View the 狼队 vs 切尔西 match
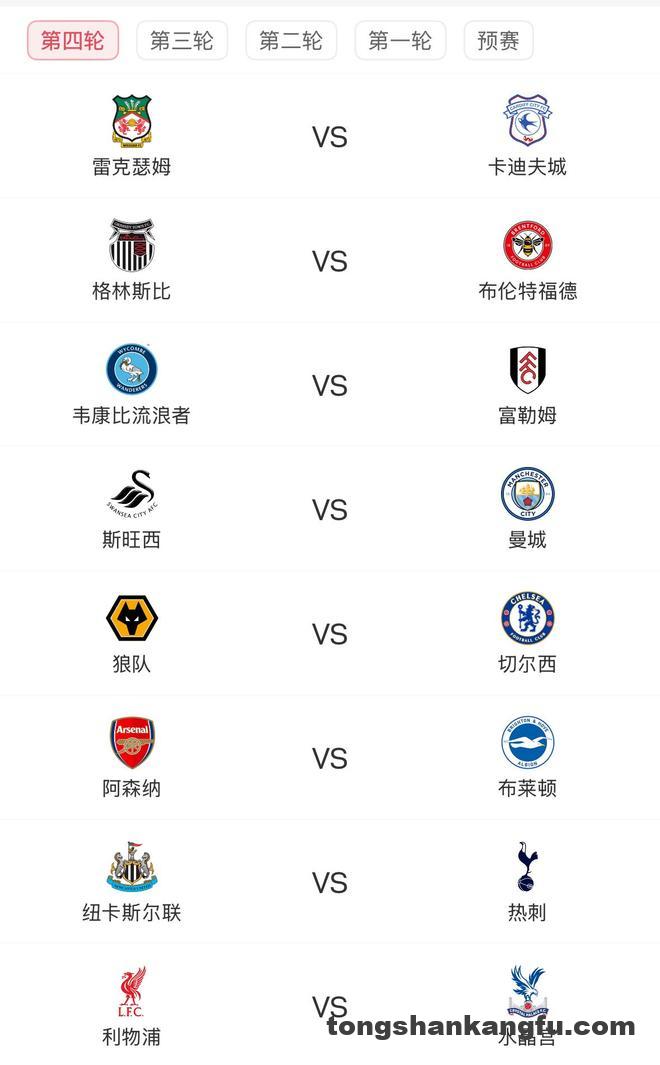 click(329, 634)
